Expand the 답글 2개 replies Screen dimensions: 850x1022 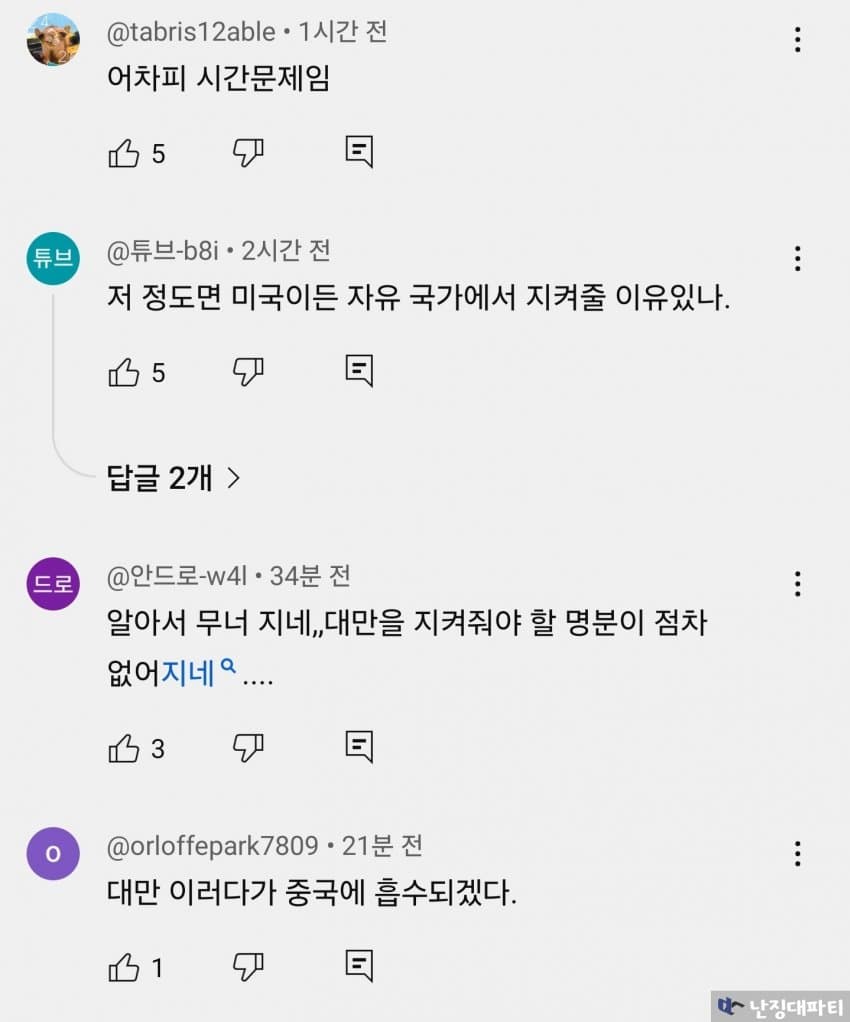174,478
